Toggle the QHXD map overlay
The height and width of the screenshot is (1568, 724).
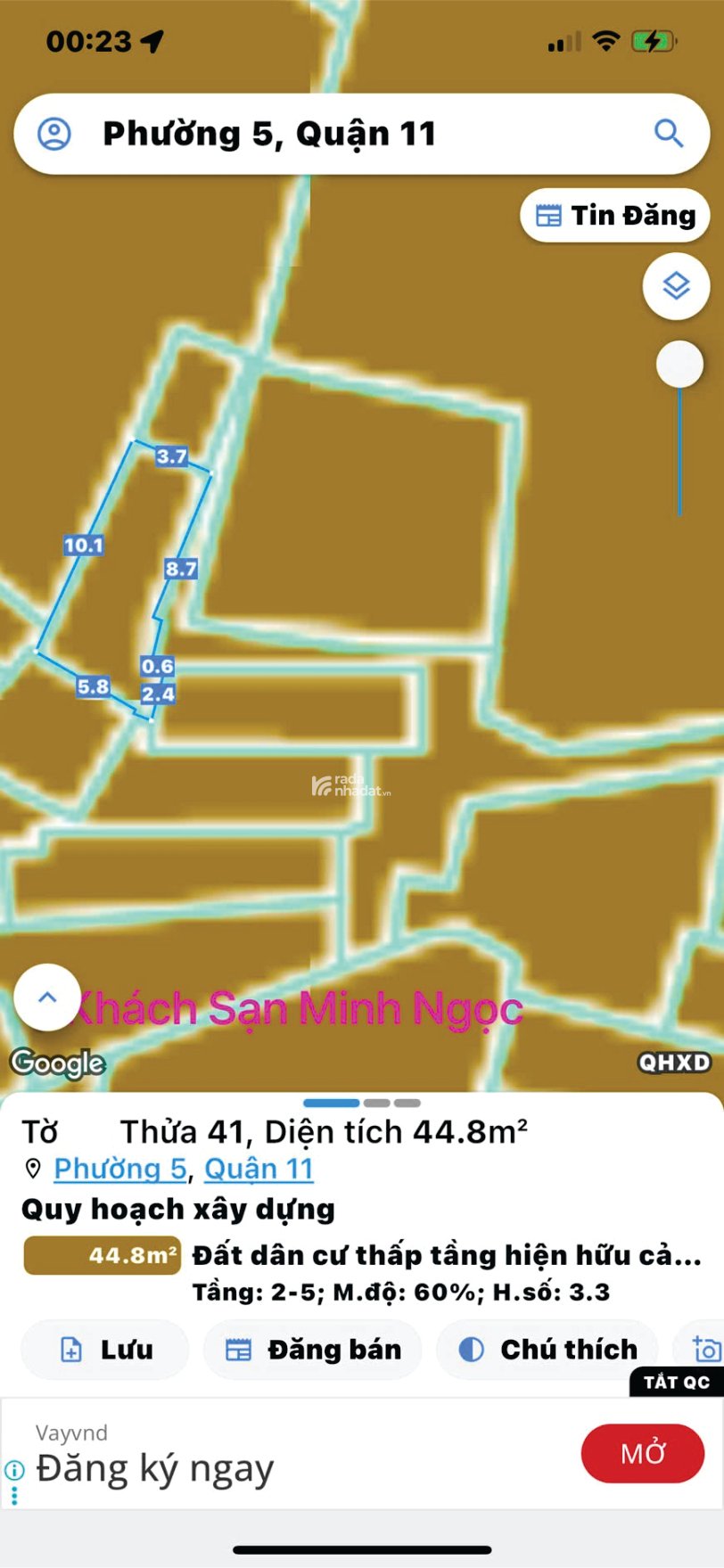tap(675, 1063)
